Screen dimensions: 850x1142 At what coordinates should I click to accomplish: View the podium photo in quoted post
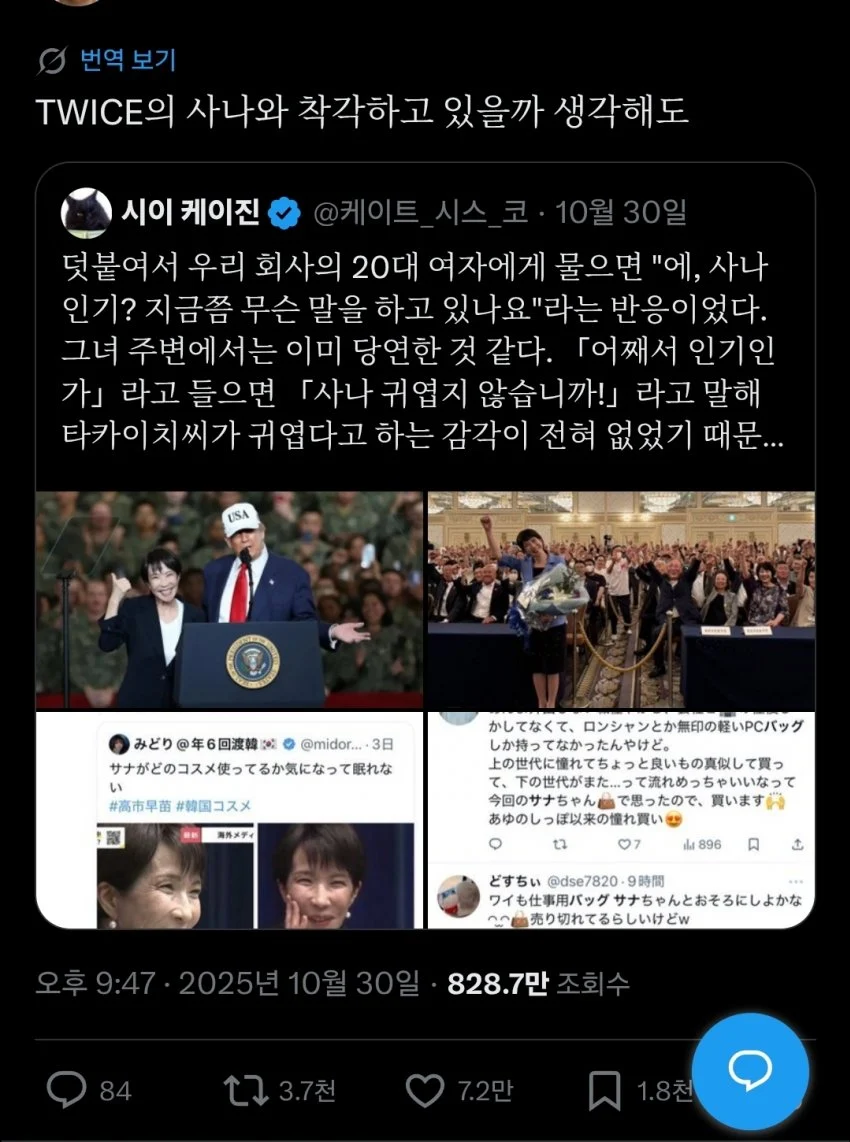(229, 599)
